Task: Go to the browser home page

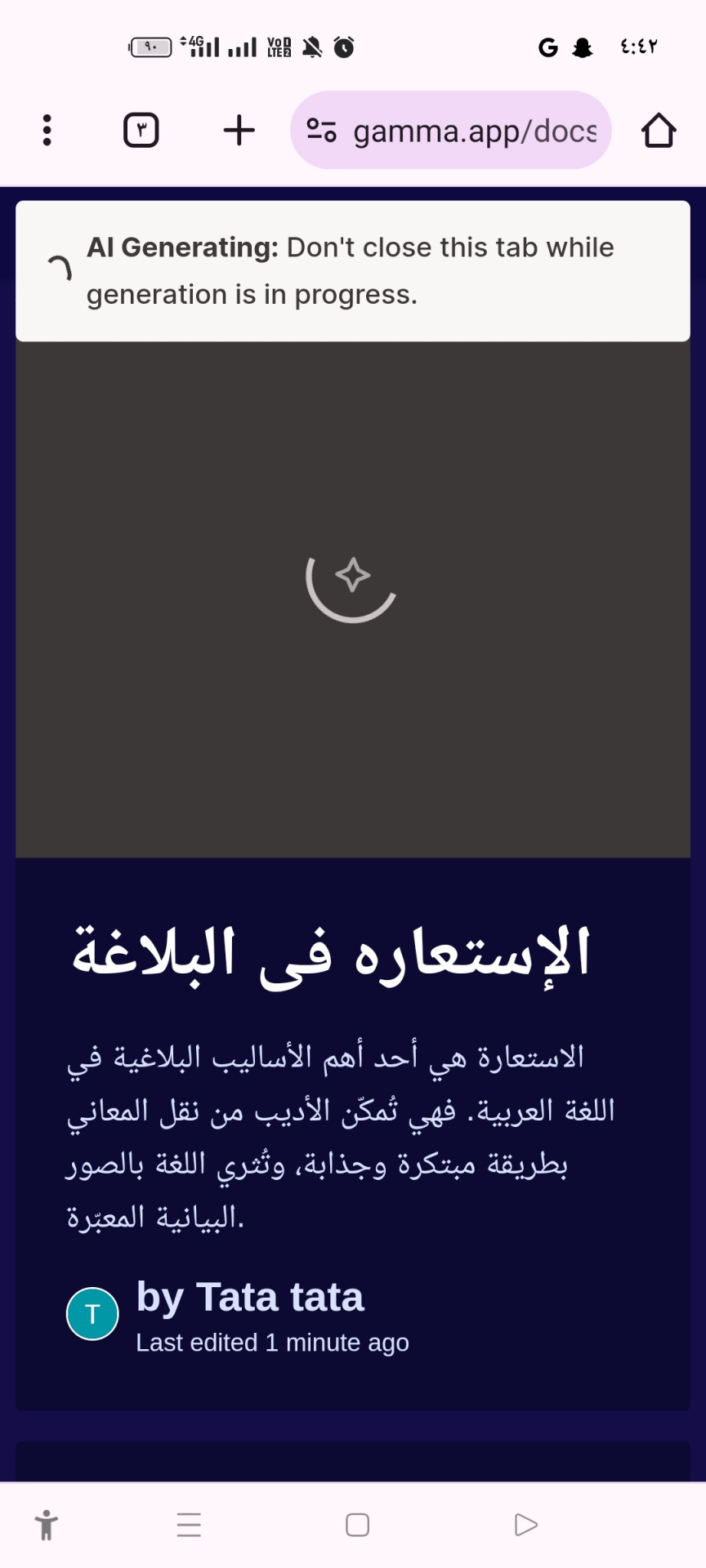Action: tap(658, 131)
